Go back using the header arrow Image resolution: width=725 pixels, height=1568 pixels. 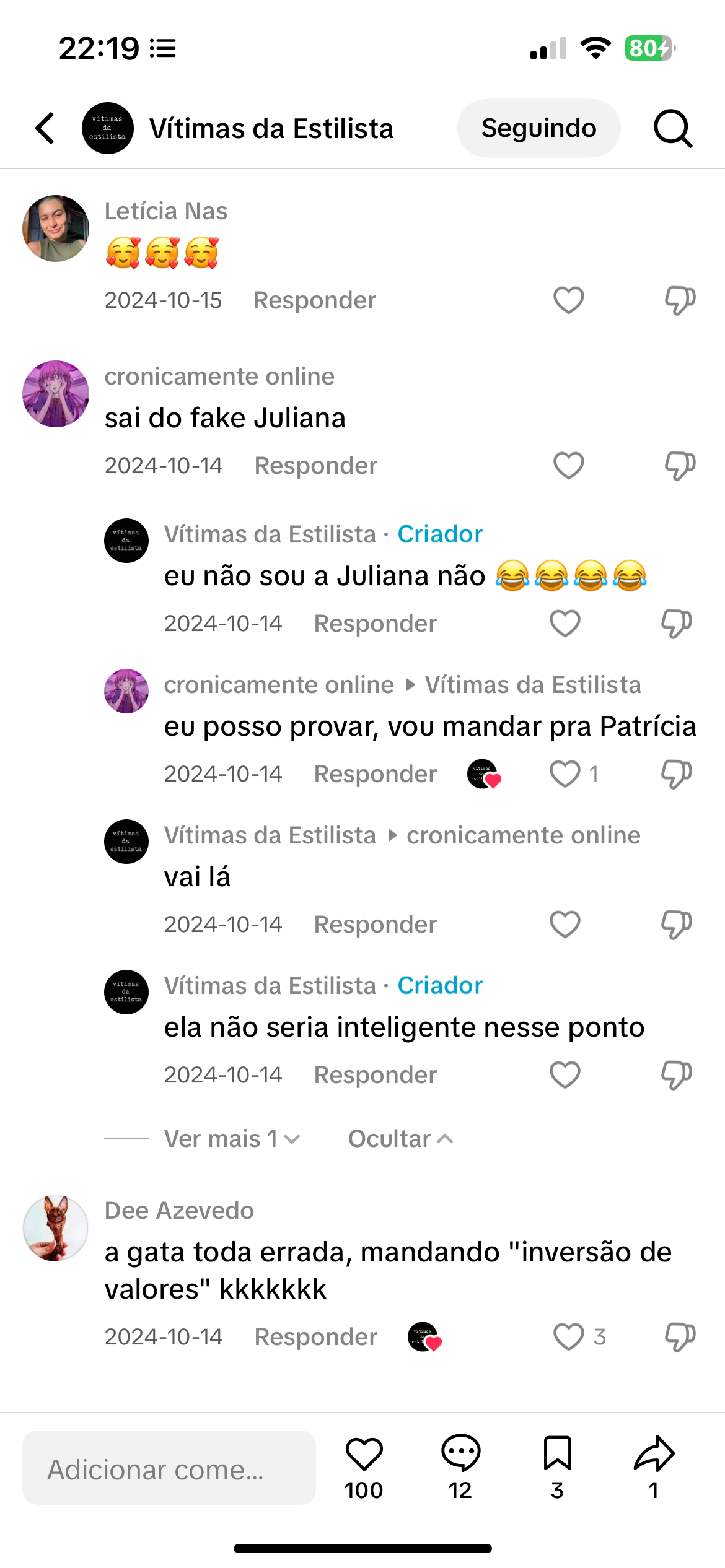(45, 128)
